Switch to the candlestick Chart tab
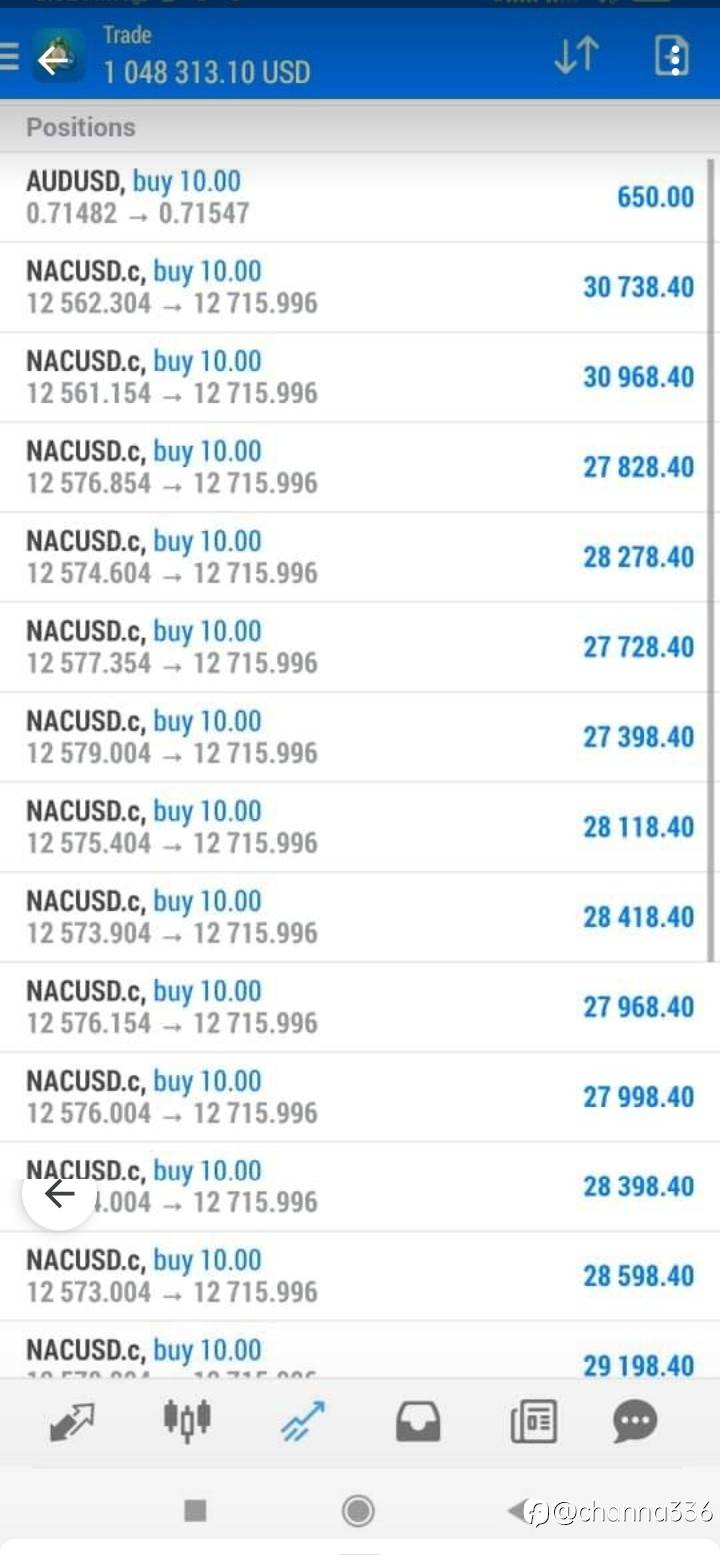Image resolution: width=720 pixels, height=1555 pixels. [187, 1419]
